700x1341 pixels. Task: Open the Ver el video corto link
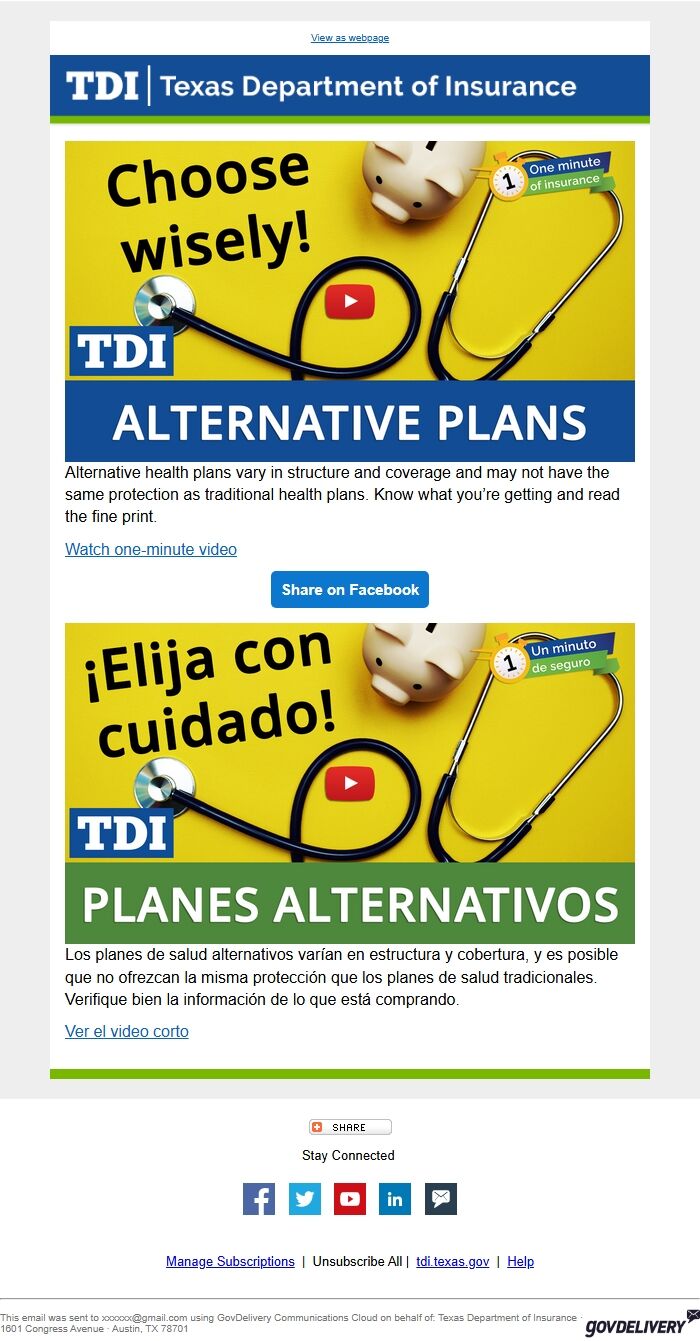coord(127,1031)
